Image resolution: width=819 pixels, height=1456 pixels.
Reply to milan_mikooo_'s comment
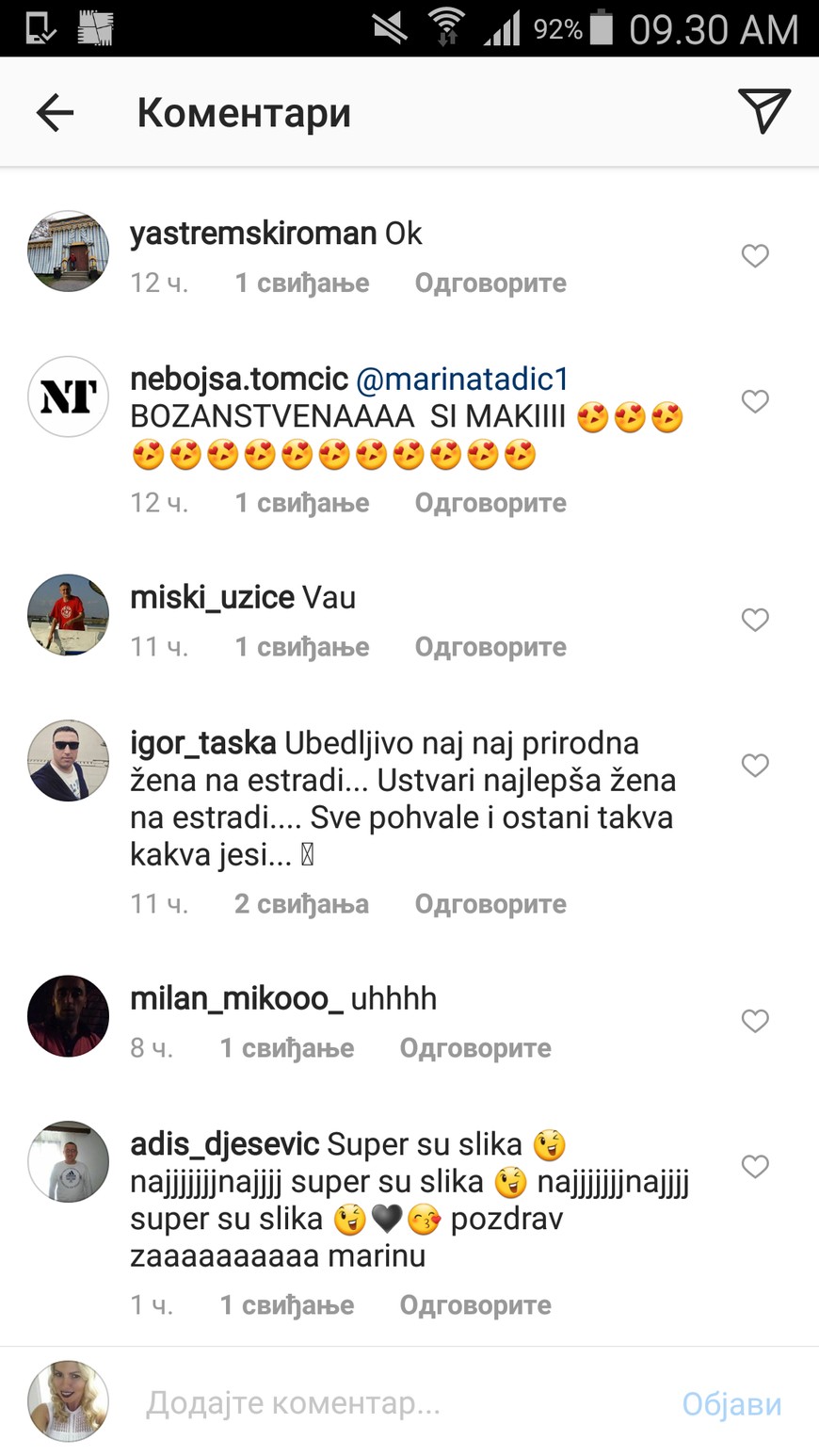pyautogui.click(x=475, y=1048)
